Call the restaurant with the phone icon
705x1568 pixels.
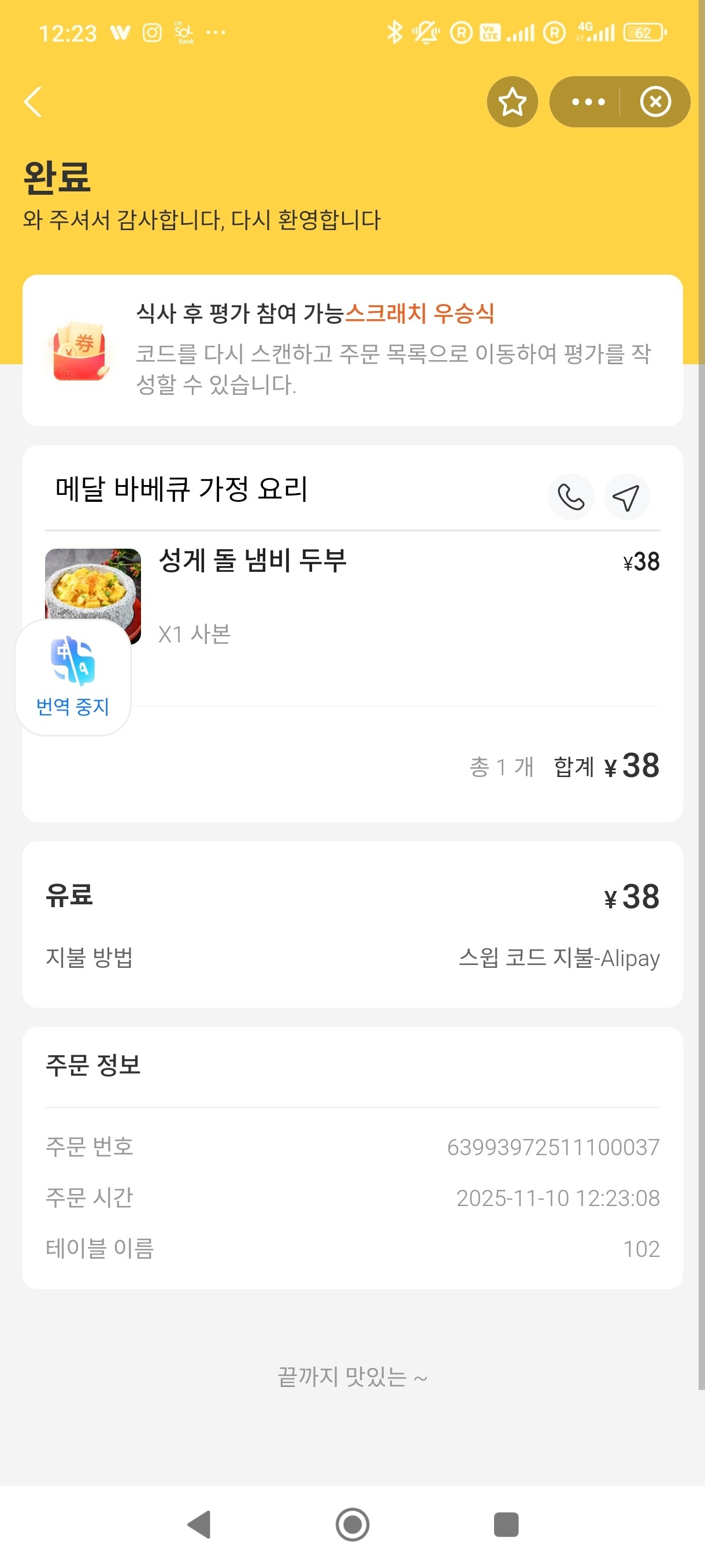coord(570,497)
